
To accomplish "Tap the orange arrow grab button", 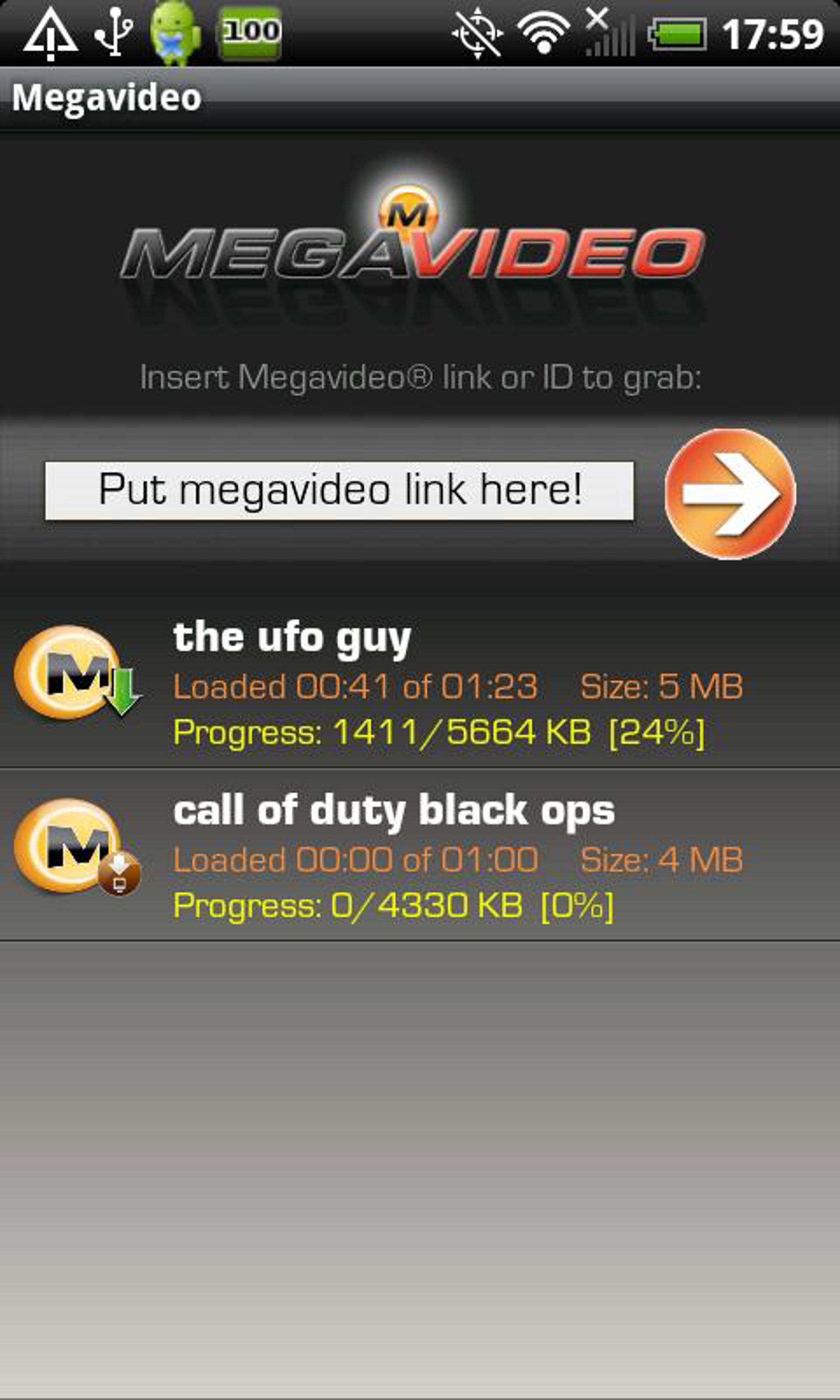I will 730,493.
